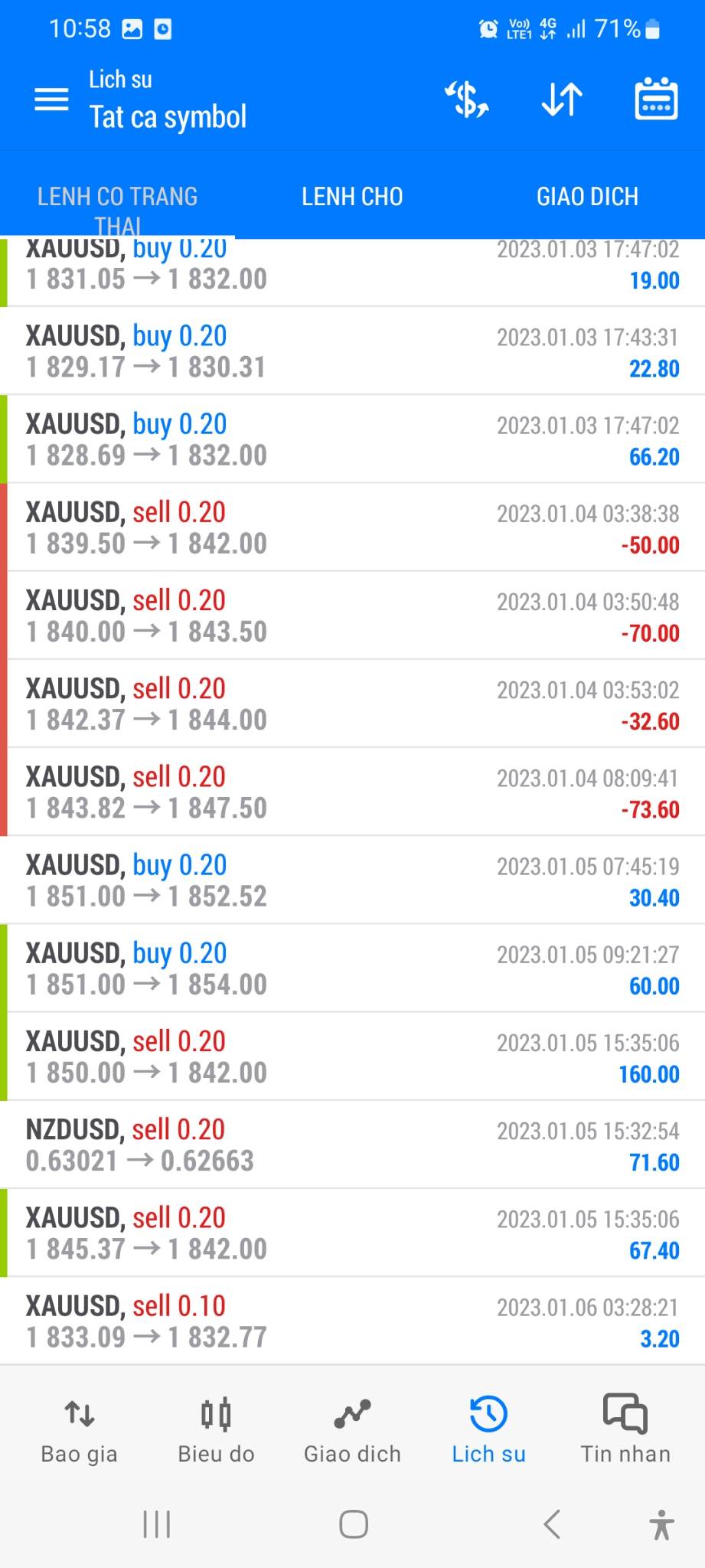This screenshot has width=705, height=1568.
Task: Open the calendar date range picker
Action: pos(656,100)
